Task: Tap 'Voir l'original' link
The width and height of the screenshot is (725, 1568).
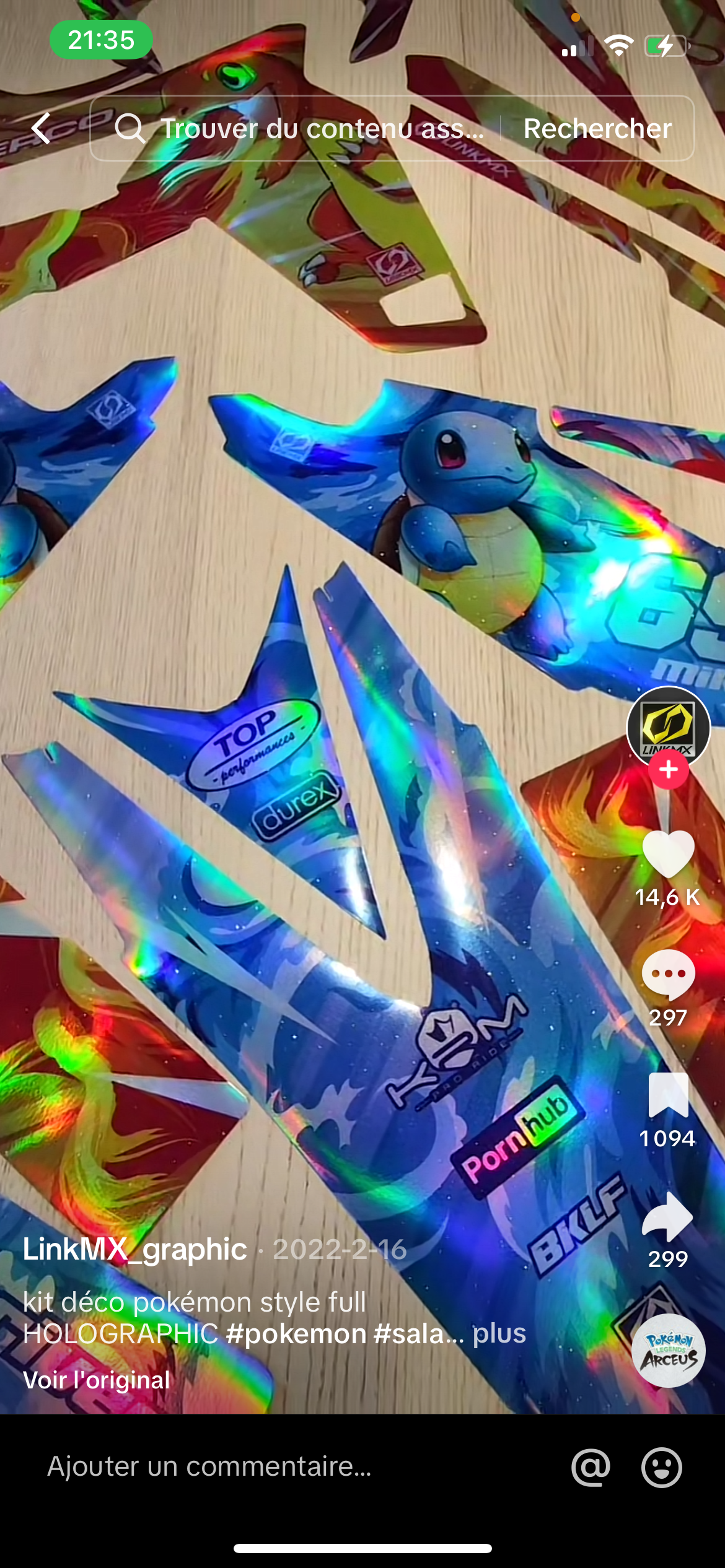Action: [x=96, y=1380]
